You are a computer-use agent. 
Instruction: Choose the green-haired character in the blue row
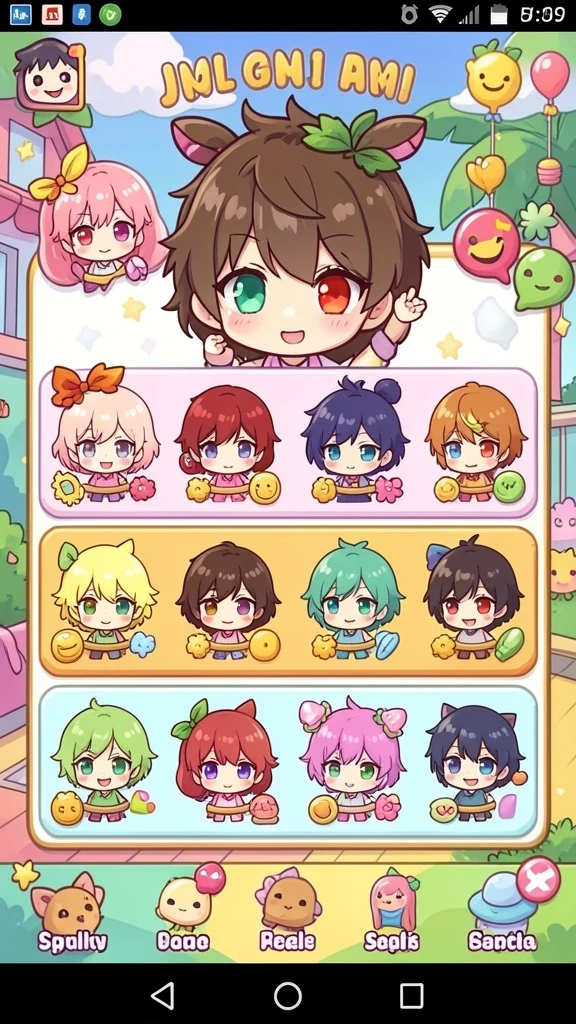point(103,761)
